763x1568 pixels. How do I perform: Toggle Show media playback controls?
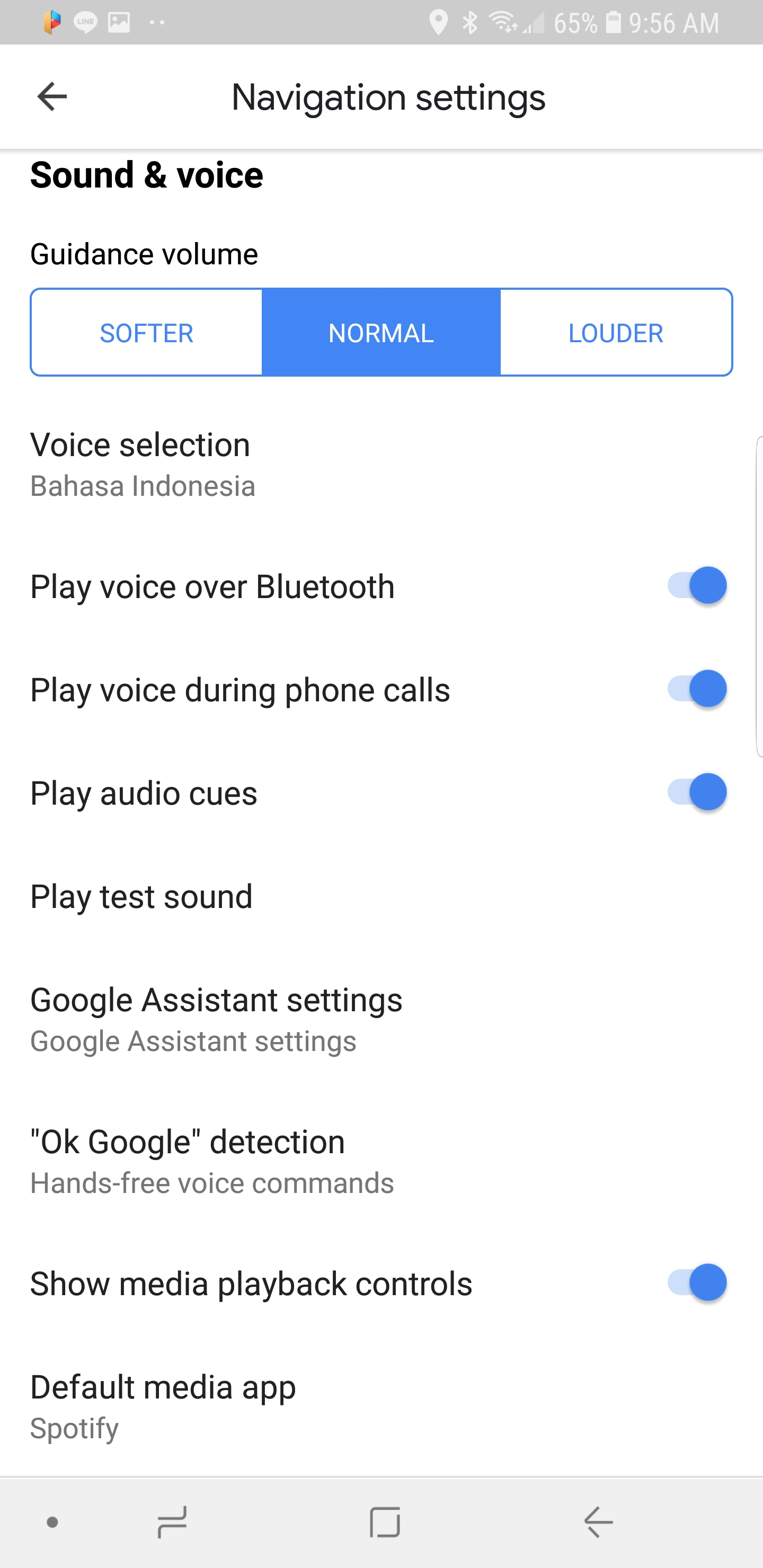click(x=697, y=1282)
